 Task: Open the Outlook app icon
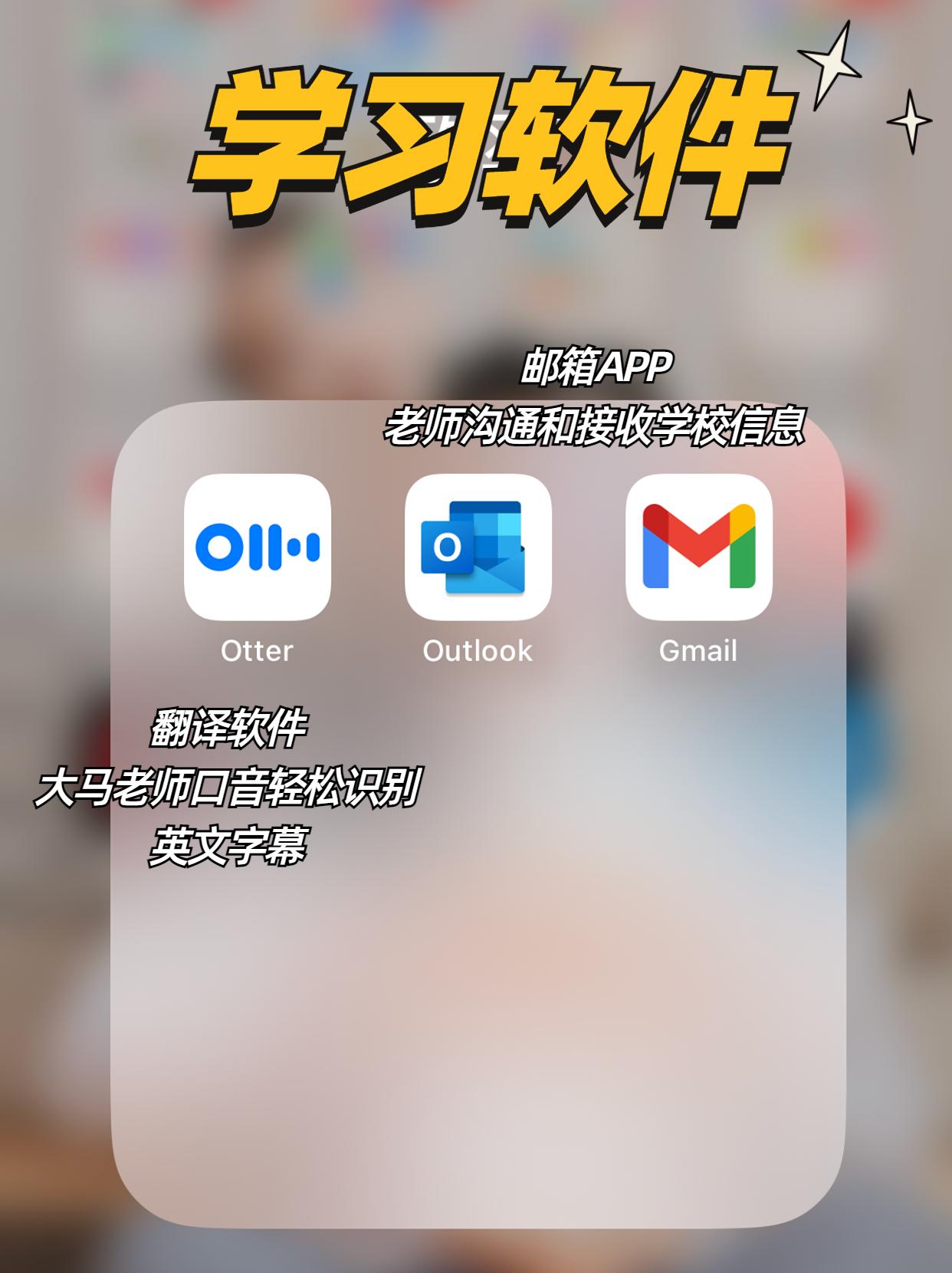pos(476,548)
